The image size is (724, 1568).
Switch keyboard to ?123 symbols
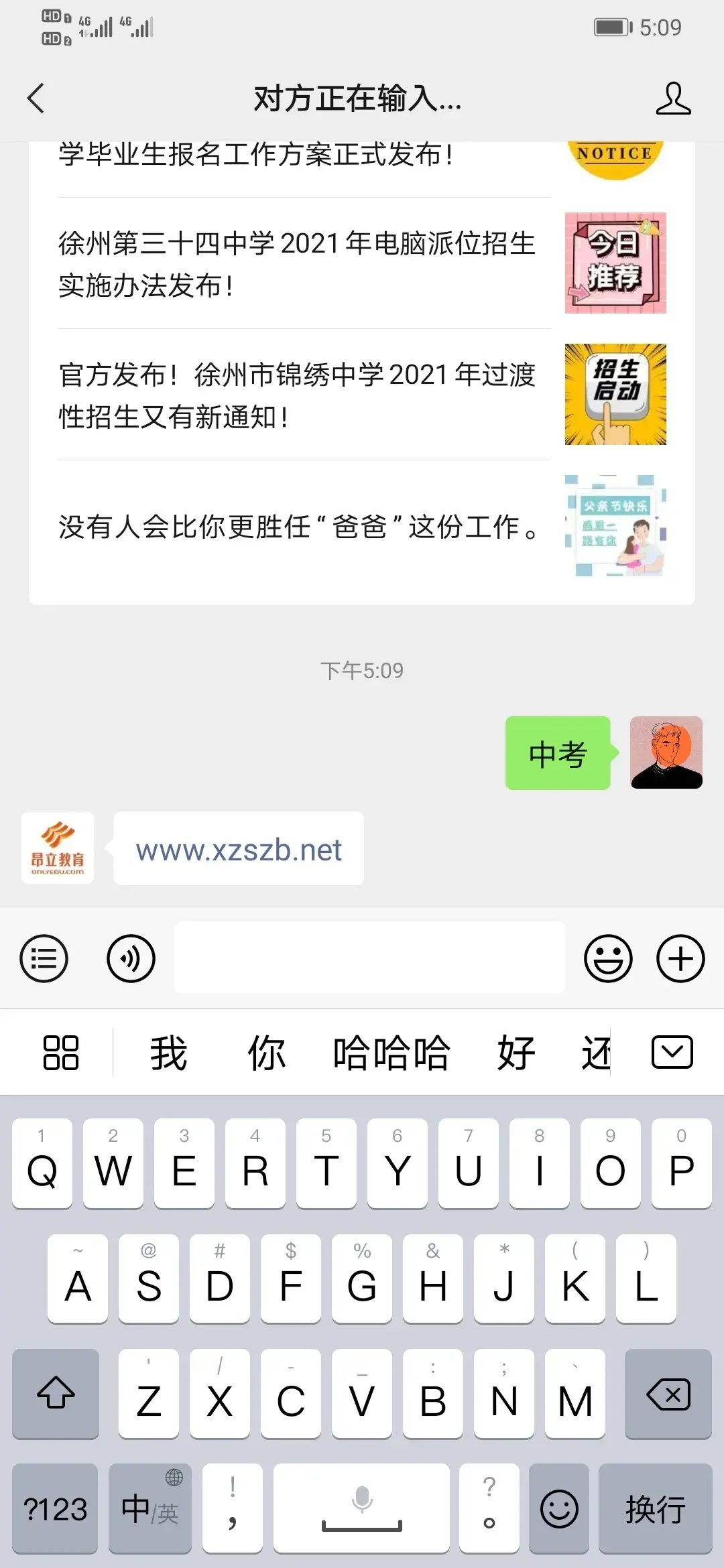click(55, 1509)
